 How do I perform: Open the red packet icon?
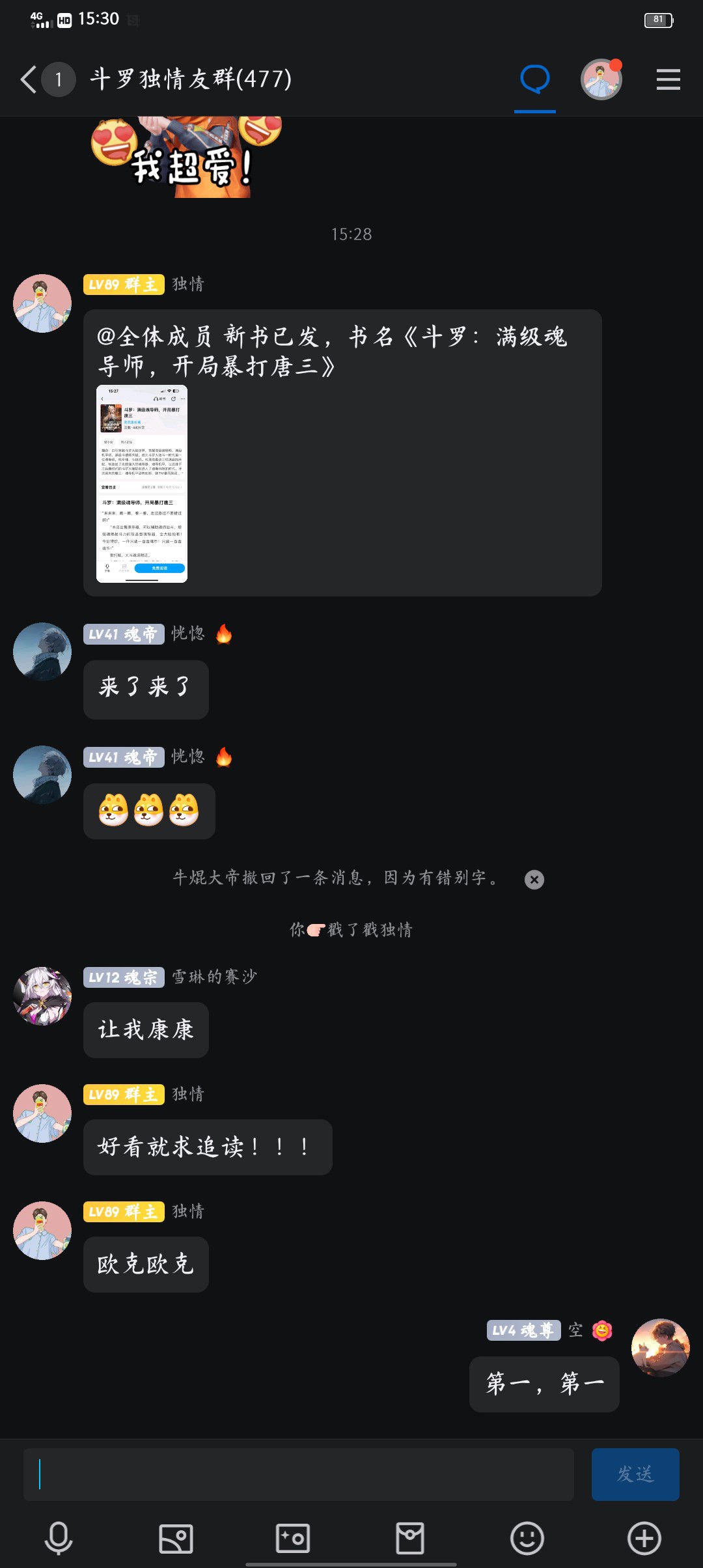point(410,1539)
